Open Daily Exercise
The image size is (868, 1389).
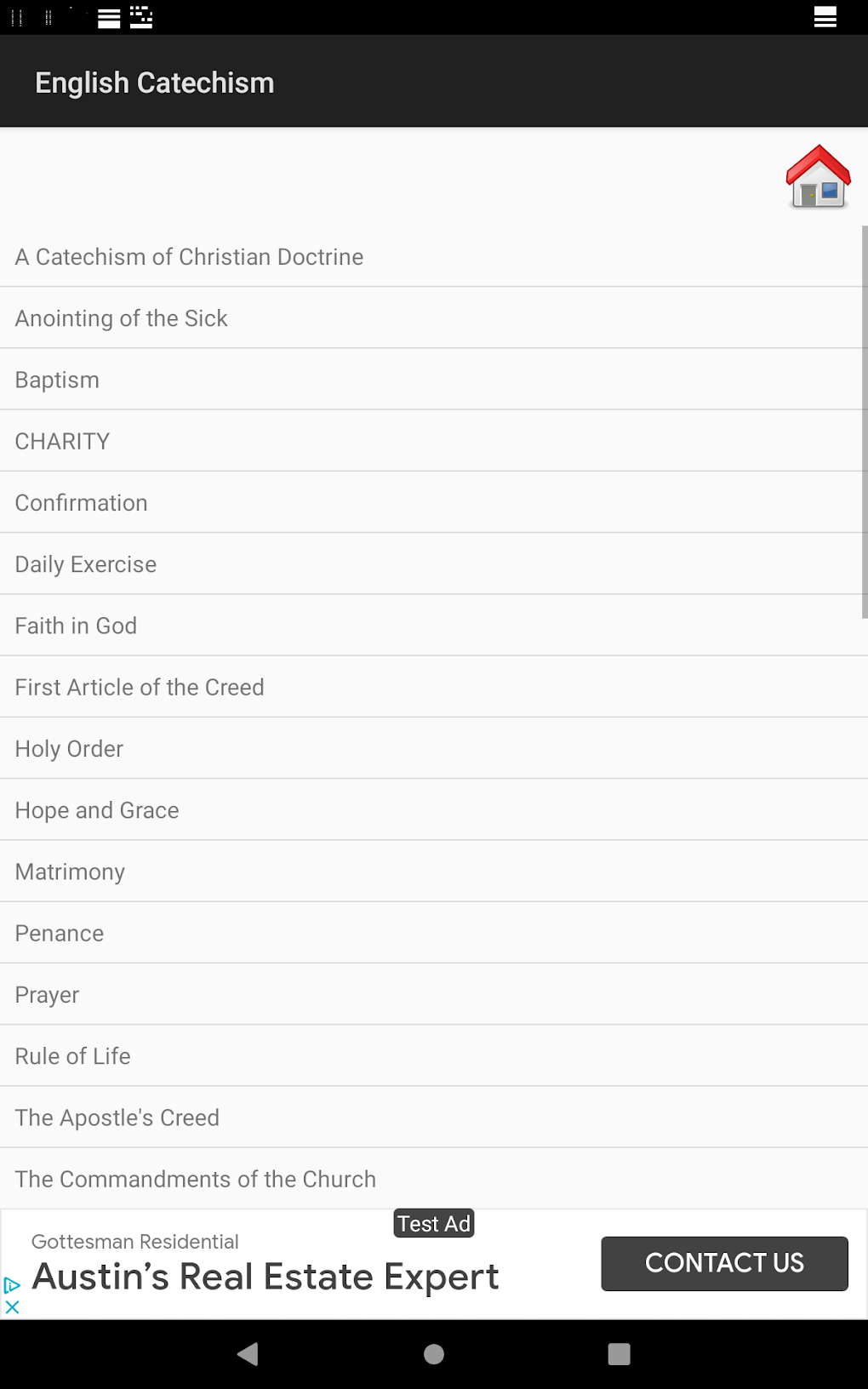[x=434, y=563]
